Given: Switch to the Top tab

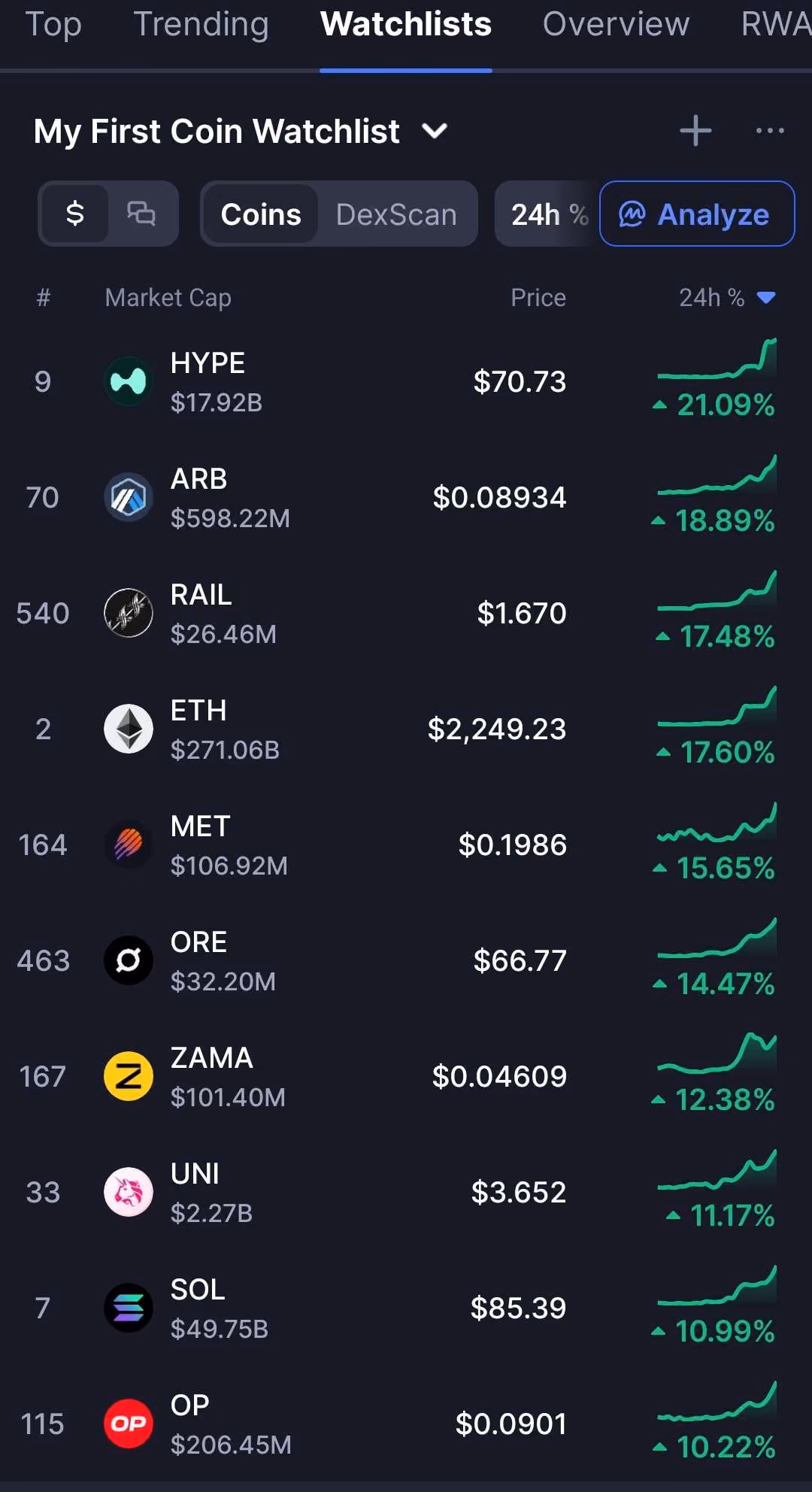Looking at the screenshot, I should (53, 24).
